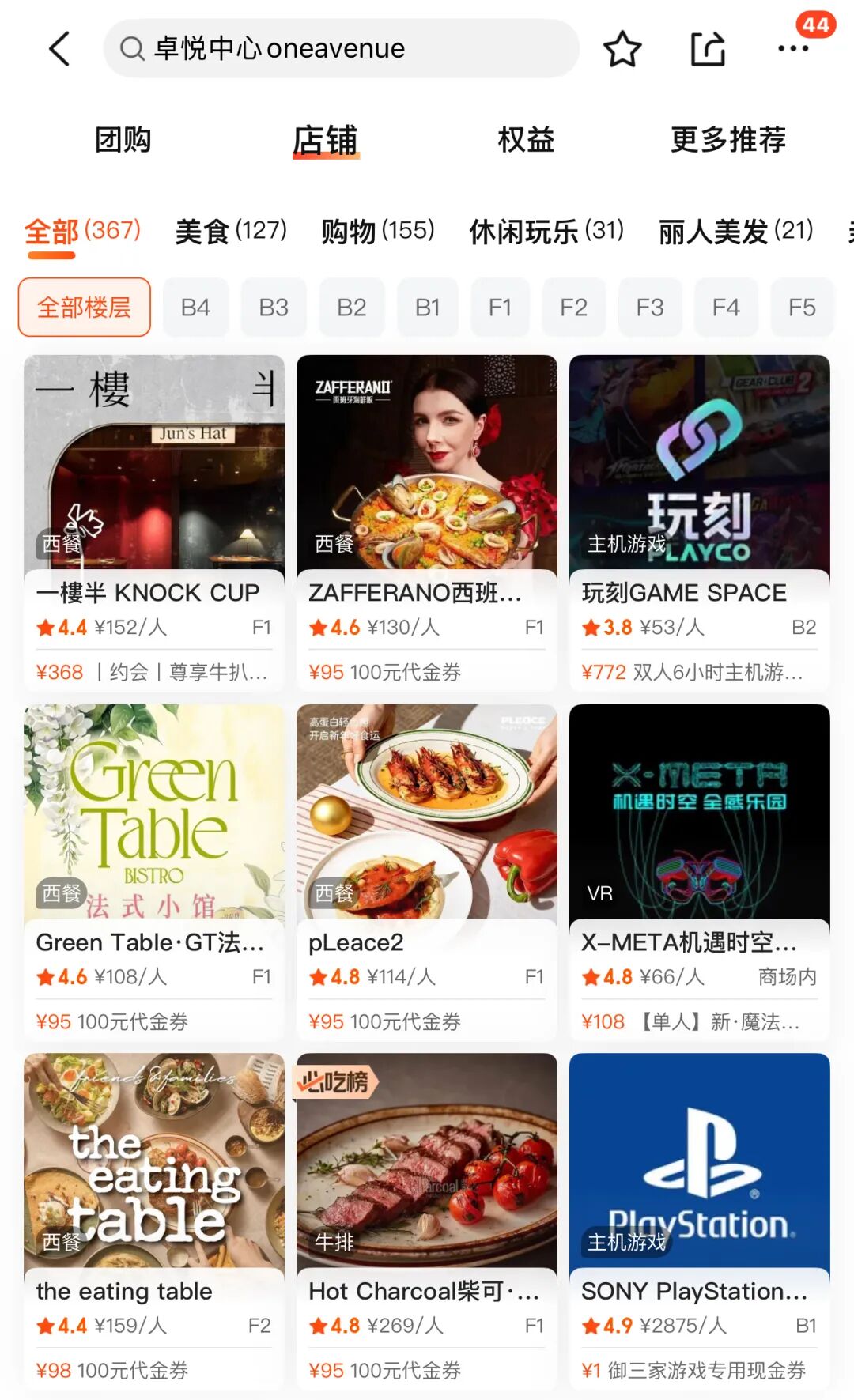The height and width of the screenshot is (1400, 854).
Task: Choose the F5 floor chip
Action: click(802, 308)
